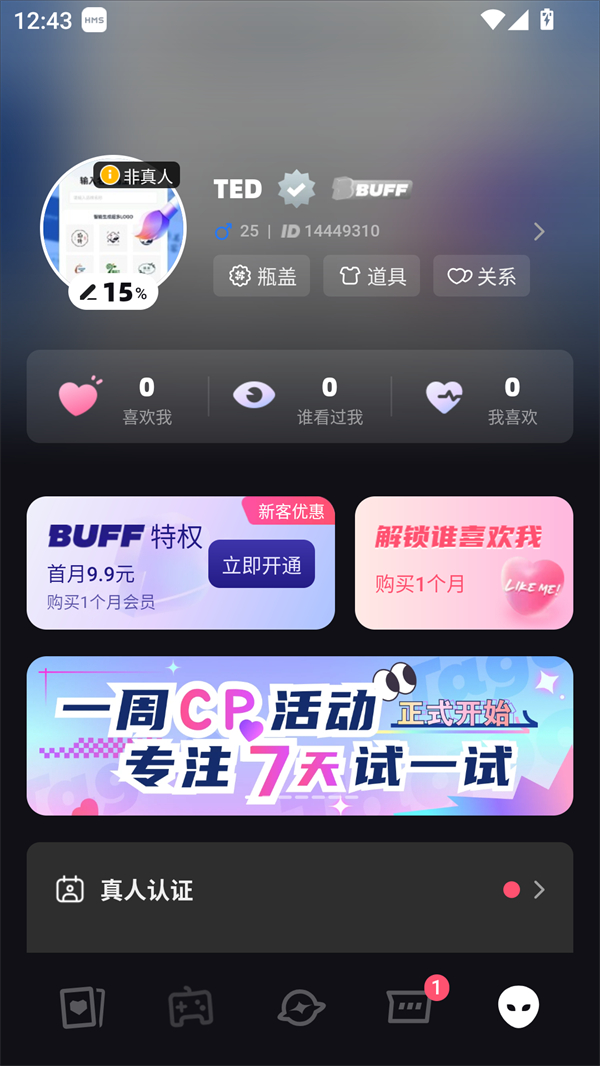
Task: Open the 真人认证 verification row
Action: 300,890
